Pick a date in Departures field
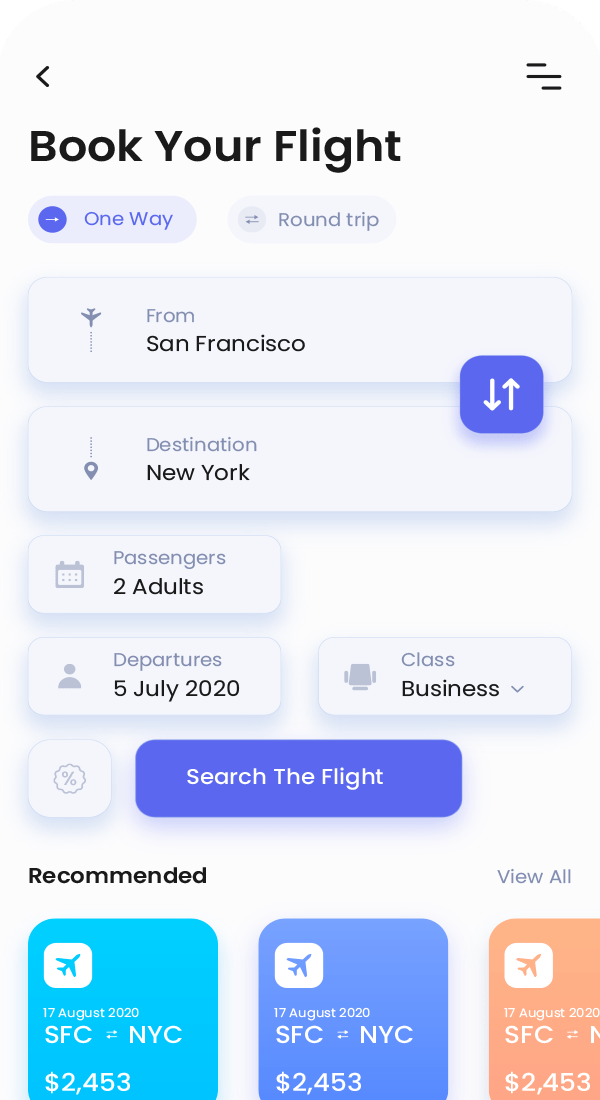This screenshot has height=1100, width=600. click(155, 676)
